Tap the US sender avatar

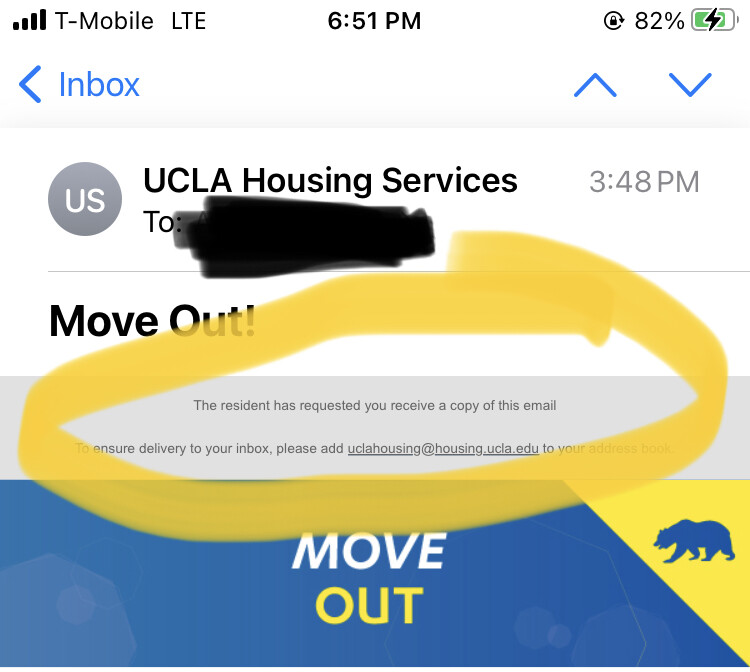[x=85, y=199]
